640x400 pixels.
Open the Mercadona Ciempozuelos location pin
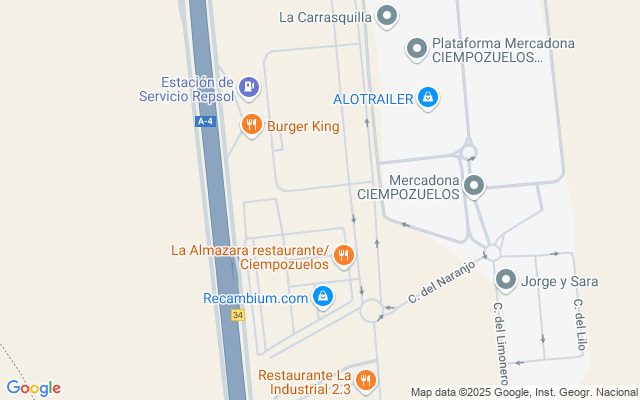tap(475, 185)
